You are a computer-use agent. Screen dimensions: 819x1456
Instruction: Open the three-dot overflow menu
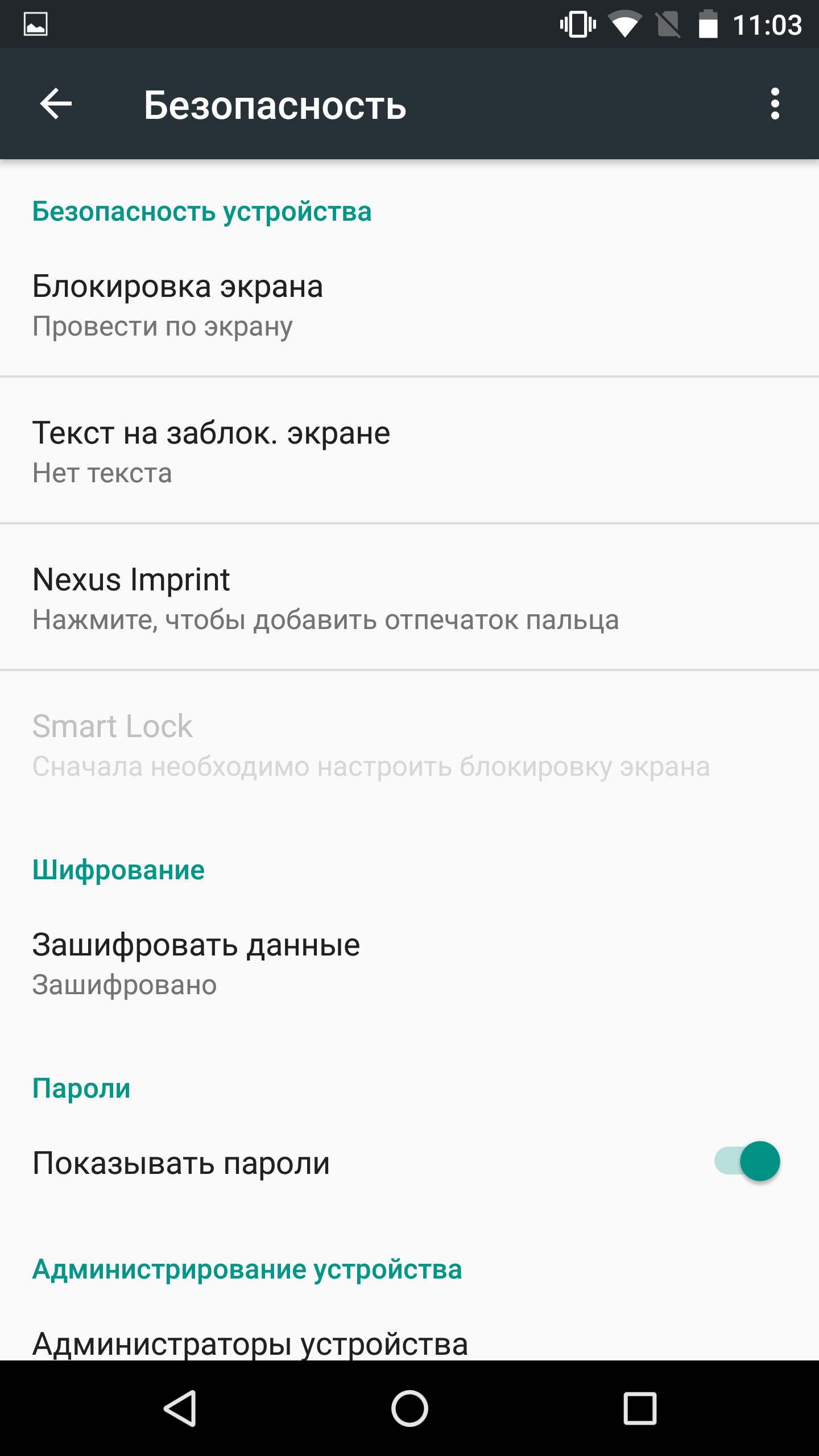tap(775, 104)
